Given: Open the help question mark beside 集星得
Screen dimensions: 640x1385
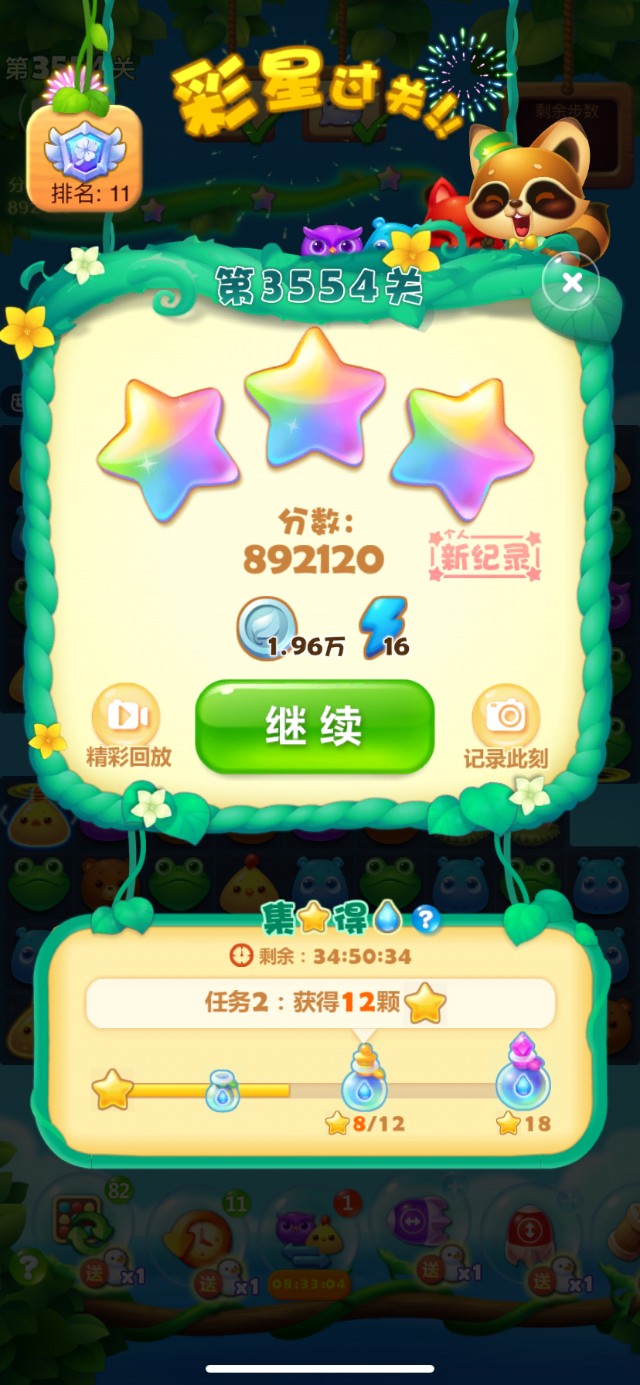Looking at the screenshot, I should click(x=426, y=919).
